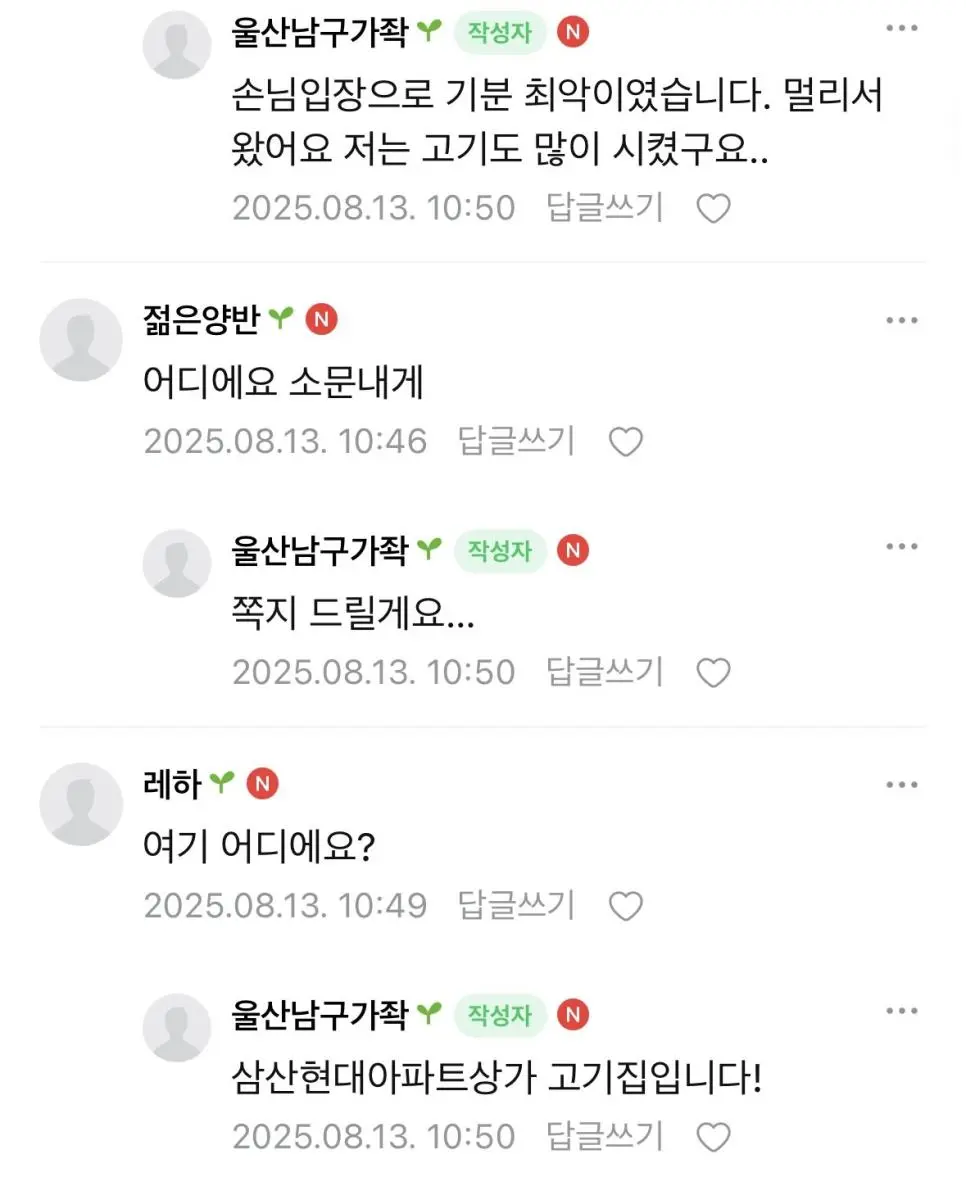Open more options for '손님입장으로 기분 최악' reply

click(901, 29)
